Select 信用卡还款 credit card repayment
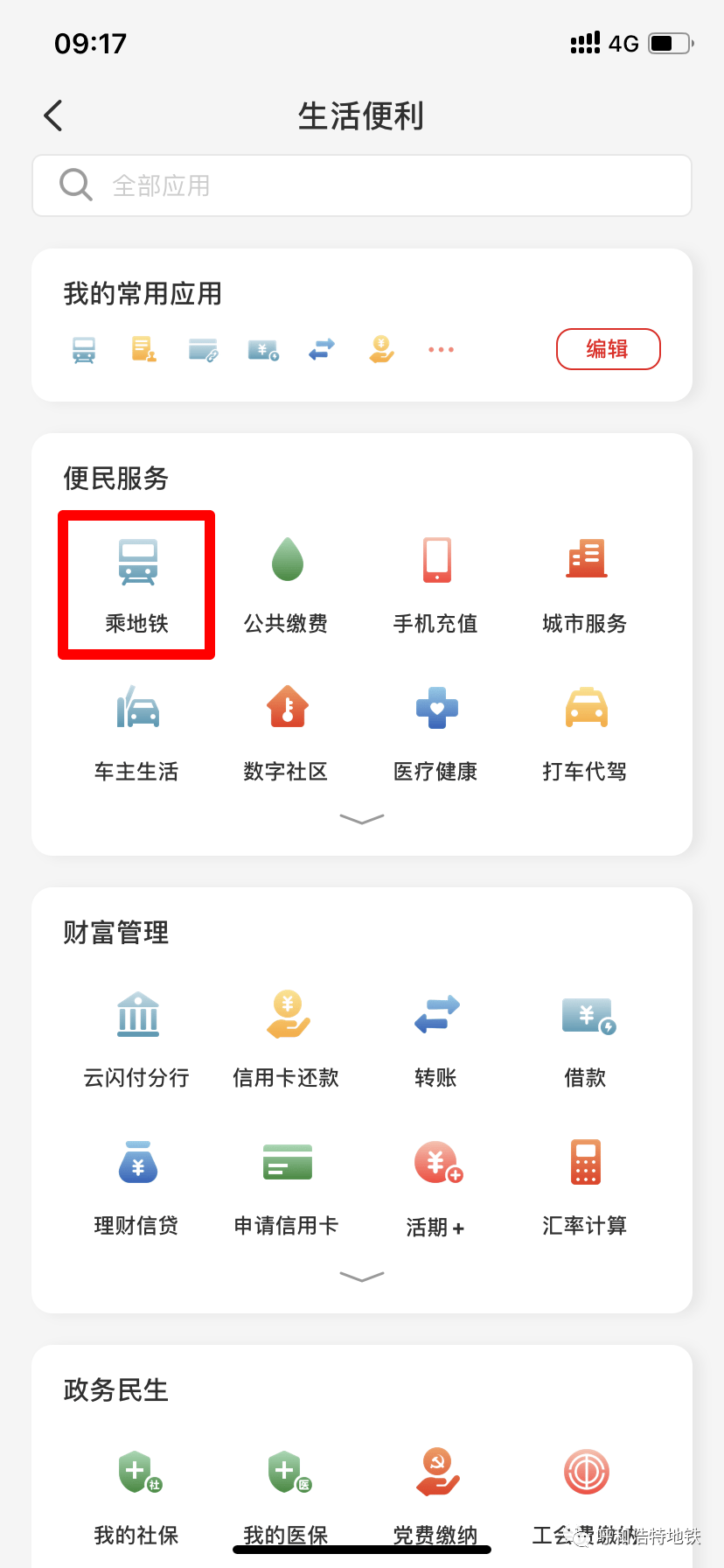The image size is (724, 1568). tap(286, 1039)
